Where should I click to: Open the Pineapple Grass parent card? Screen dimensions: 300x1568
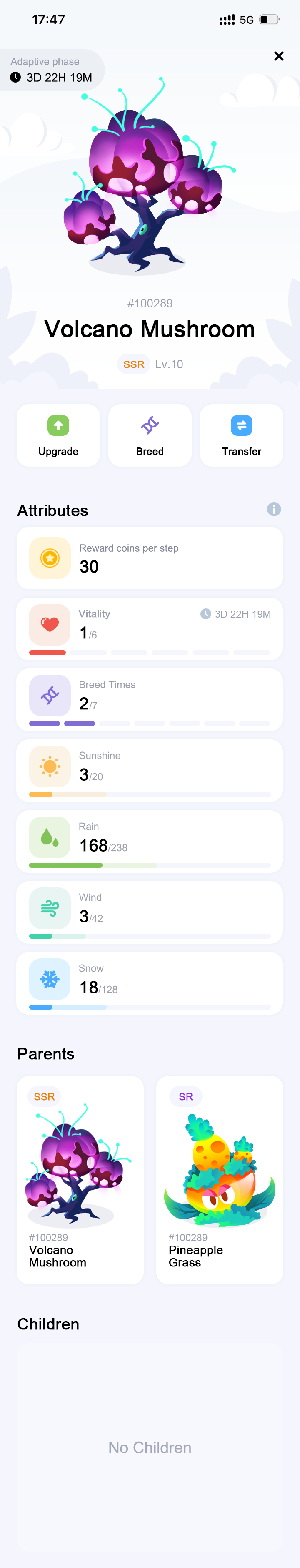[220, 1179]
